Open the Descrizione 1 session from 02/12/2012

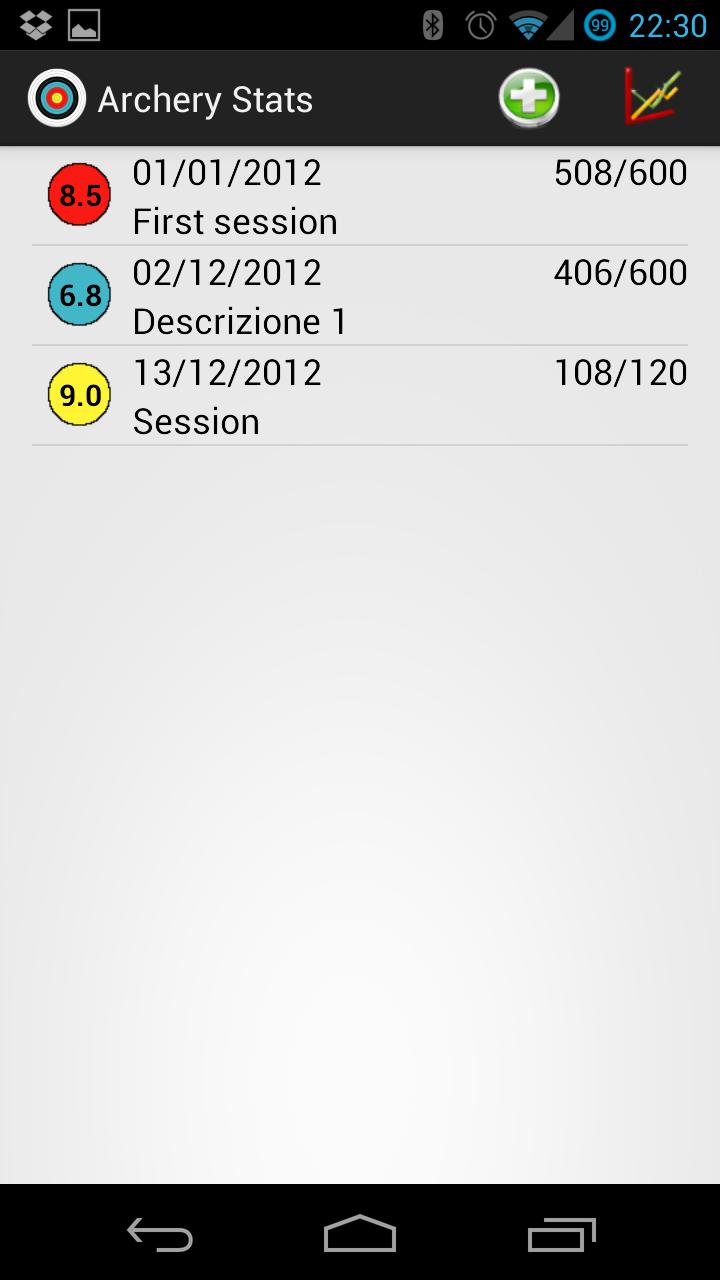360,296
